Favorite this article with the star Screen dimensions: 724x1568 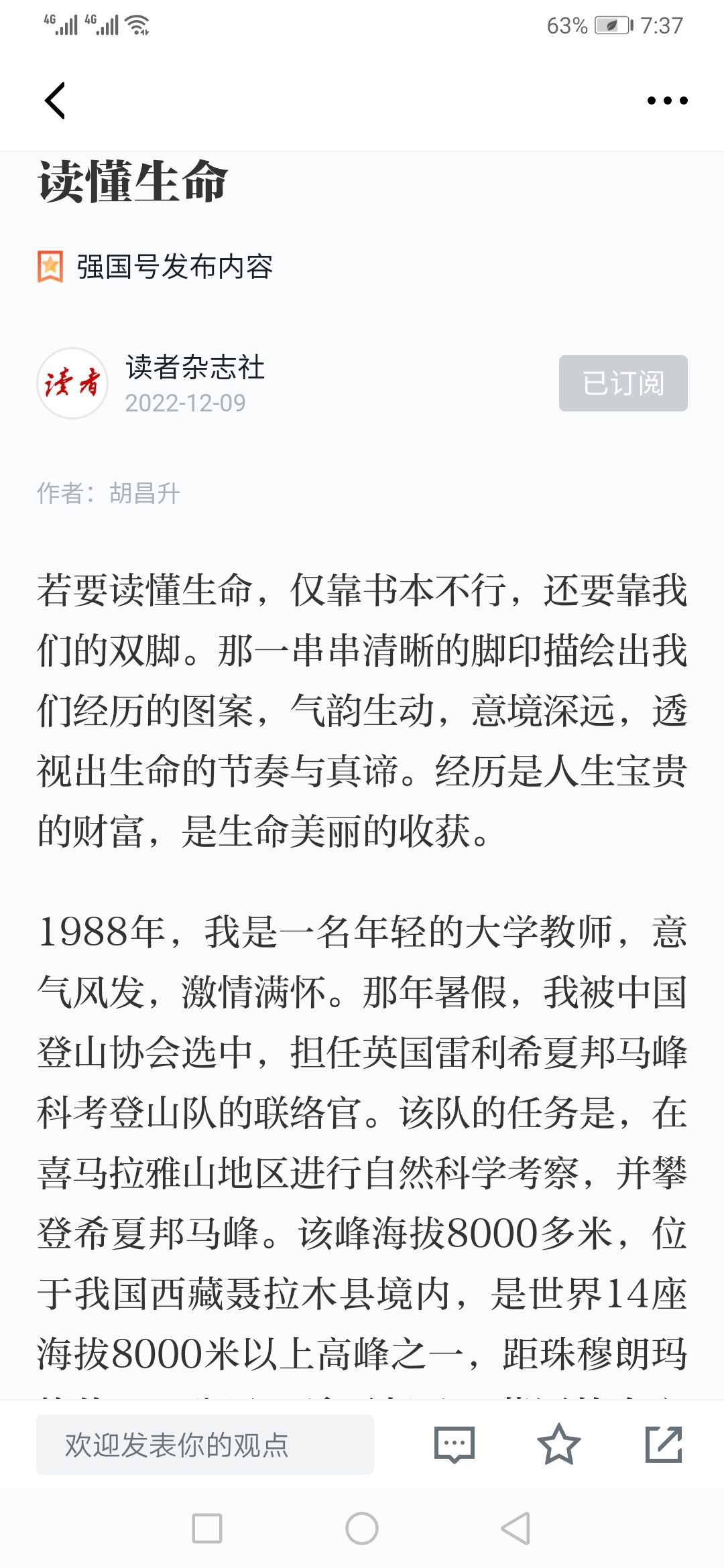(x=558, y=1445)
